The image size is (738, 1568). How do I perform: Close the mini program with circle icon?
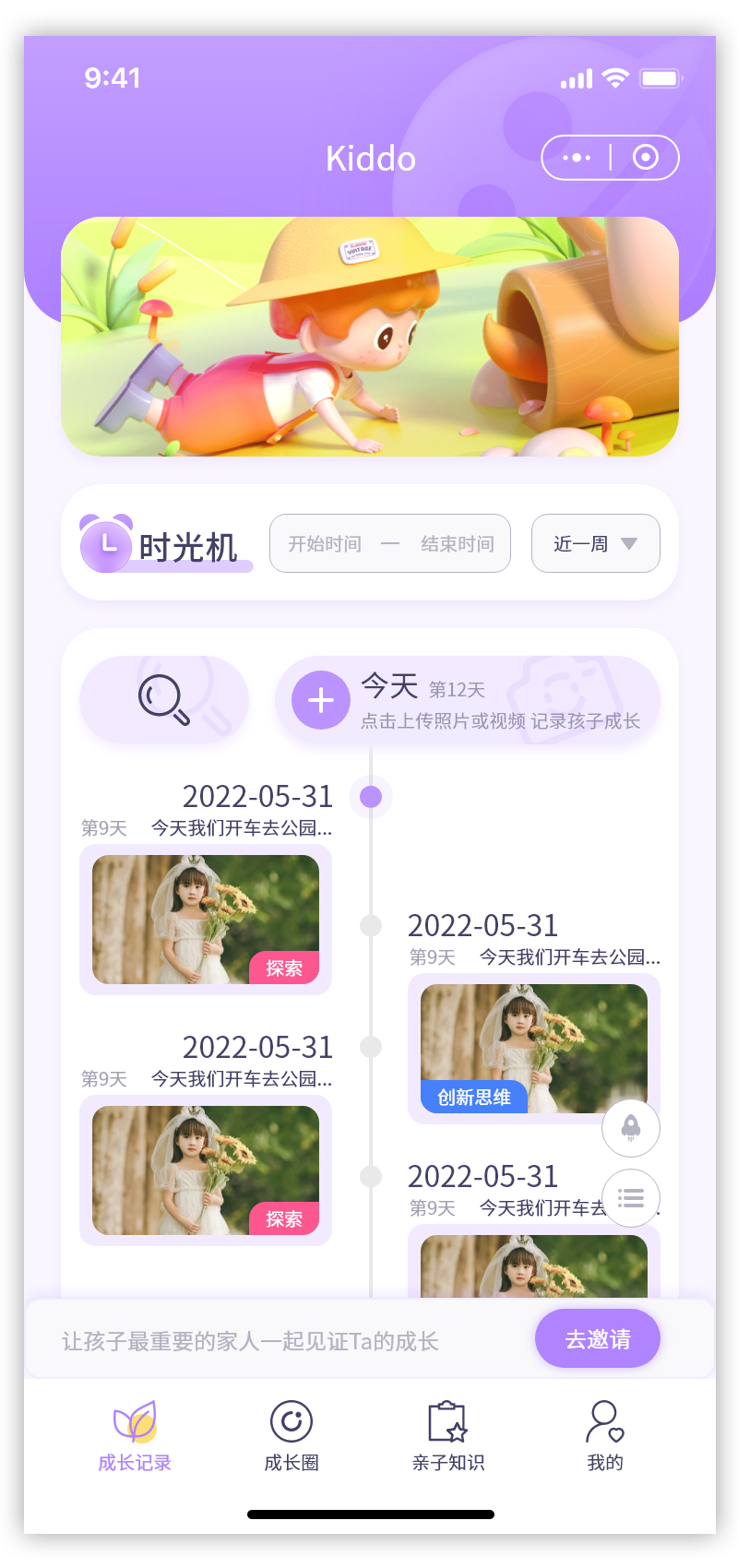[x=646, y=158]
